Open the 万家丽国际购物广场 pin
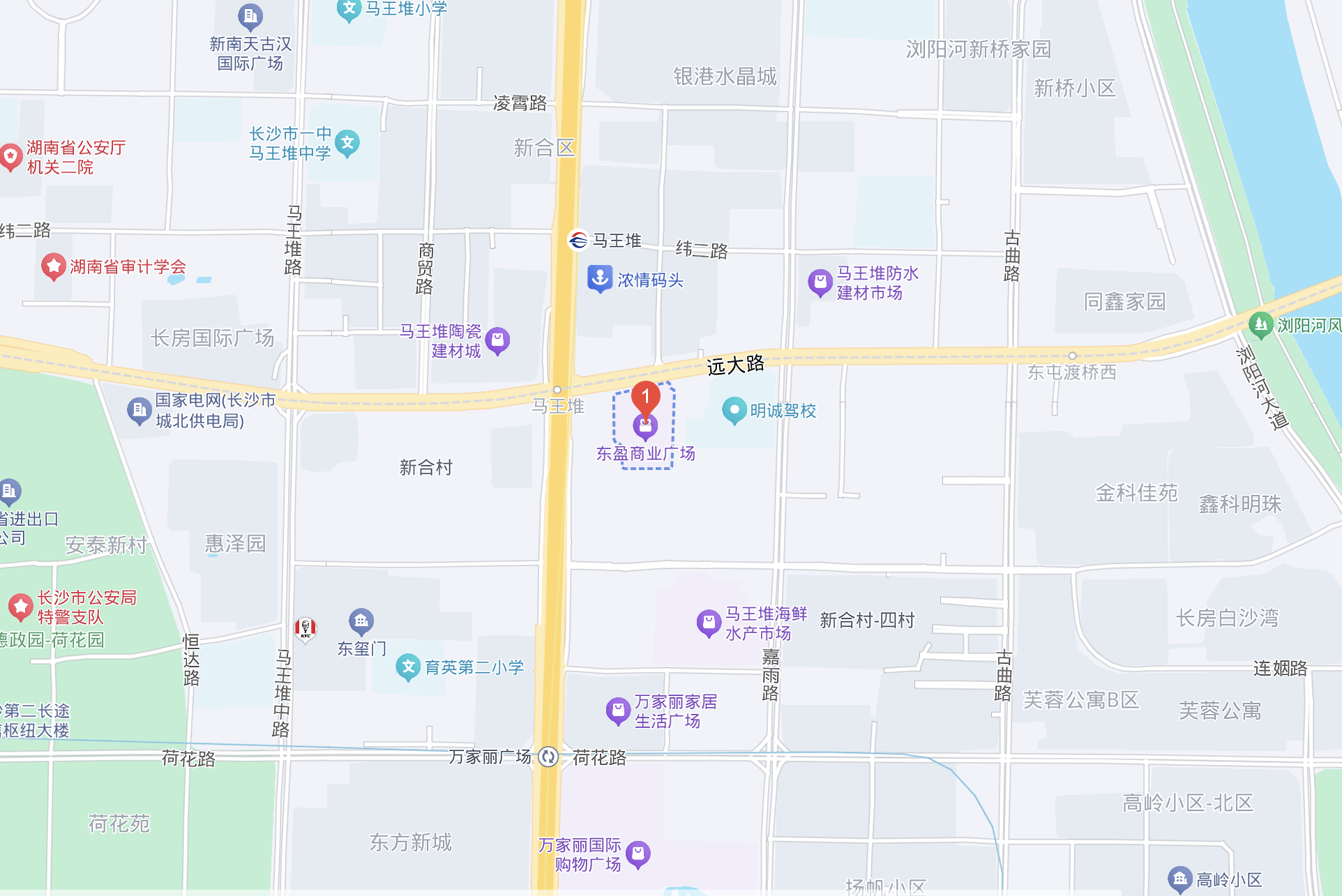The width and height of the screenshot is (1342, 896). pyautogui.click(x=638, y=853)
